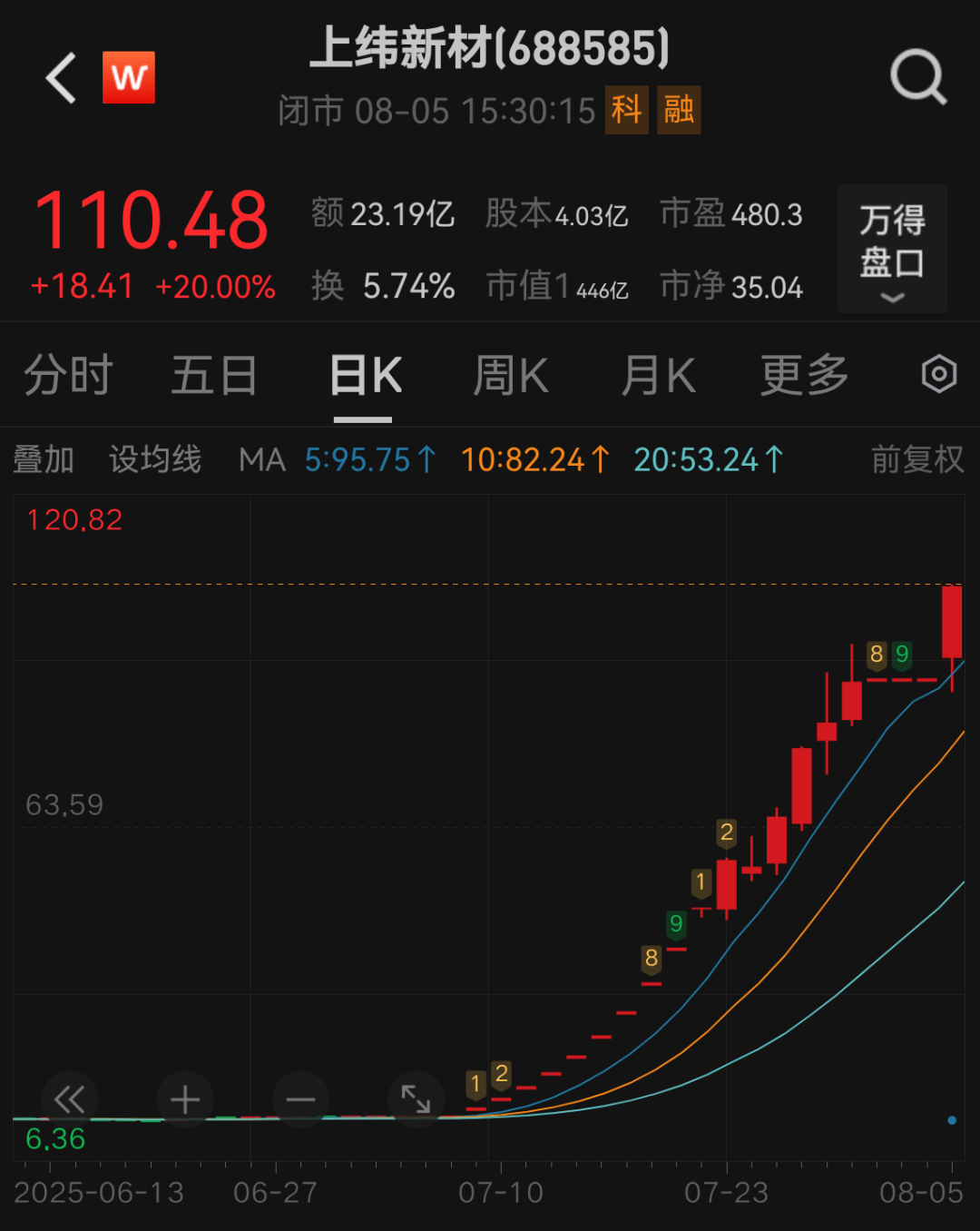The image size is (980, 1231).
Task: Open the MA selector
Action: tap(262, 460)
